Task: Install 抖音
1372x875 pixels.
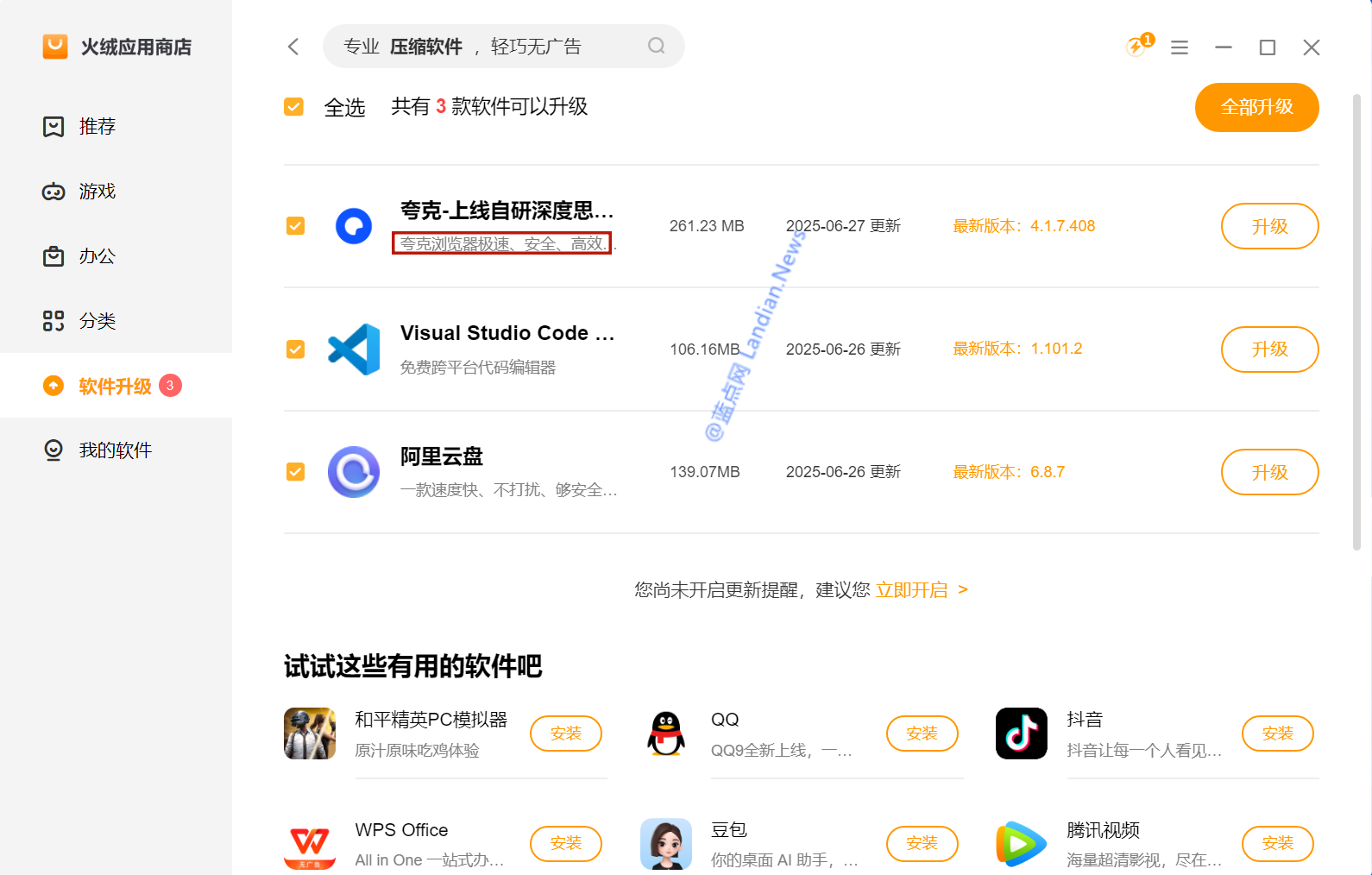Action: pos(1277,733)
